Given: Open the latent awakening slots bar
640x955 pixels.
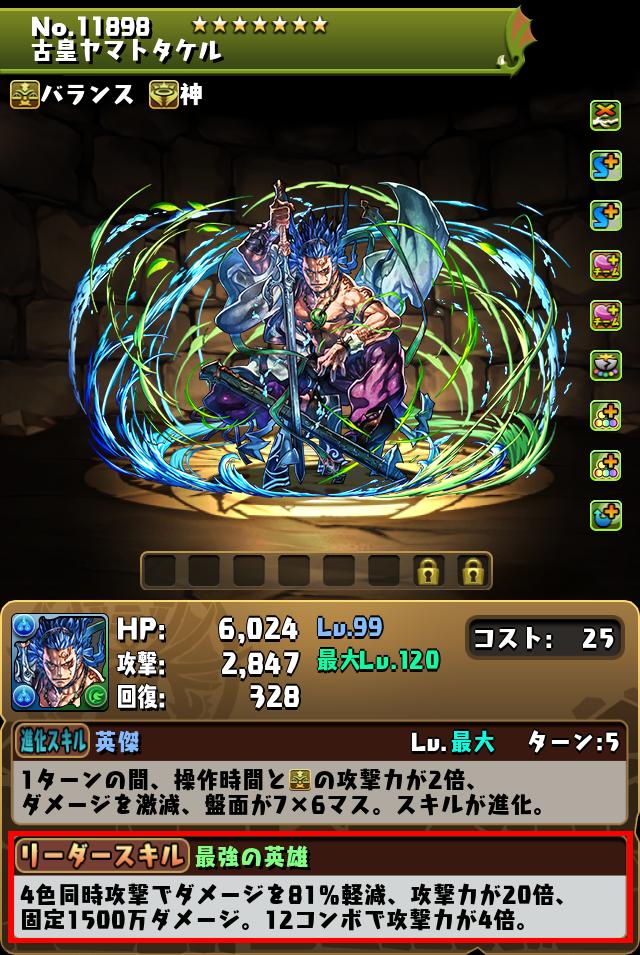Looking at the screenshot, I should point(316,571).
